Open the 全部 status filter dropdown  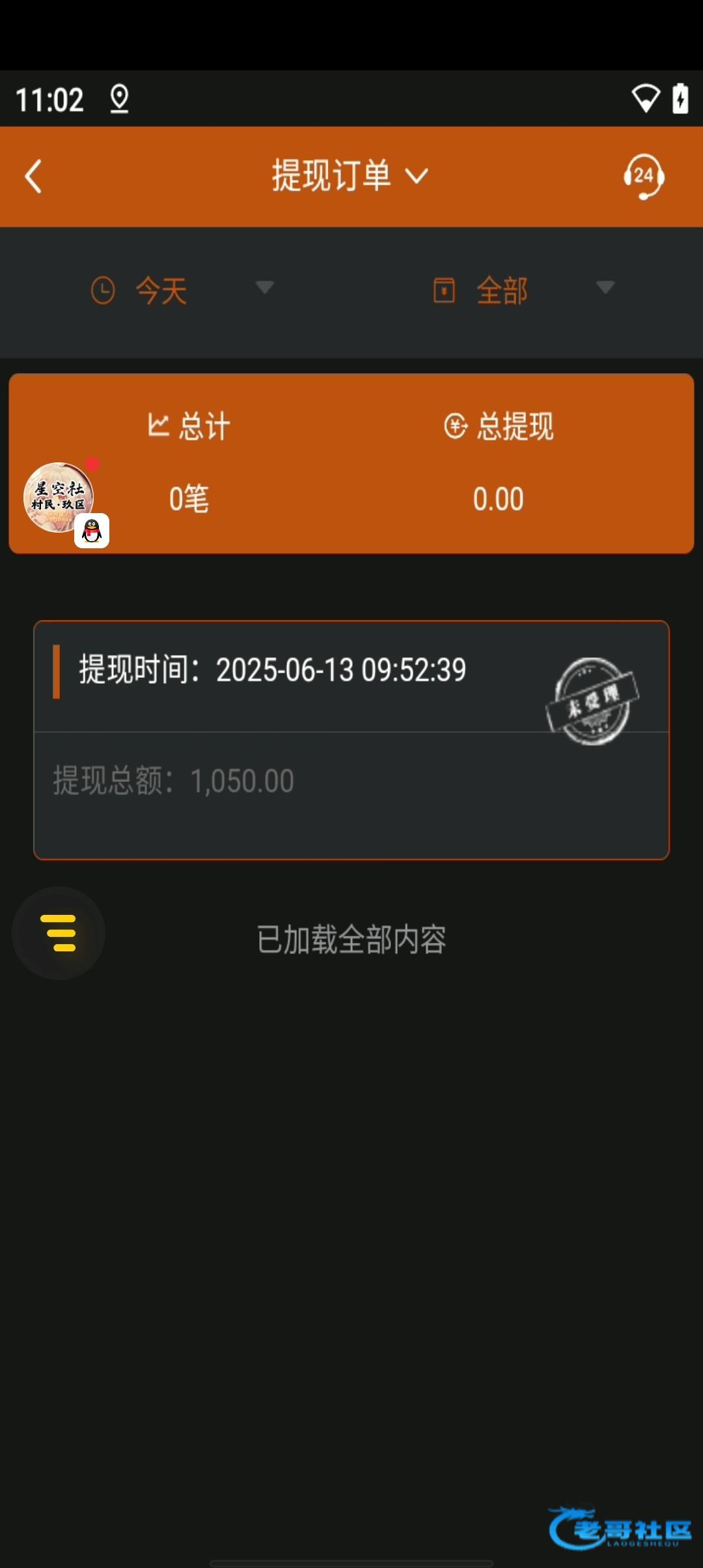tap(523, 290)
